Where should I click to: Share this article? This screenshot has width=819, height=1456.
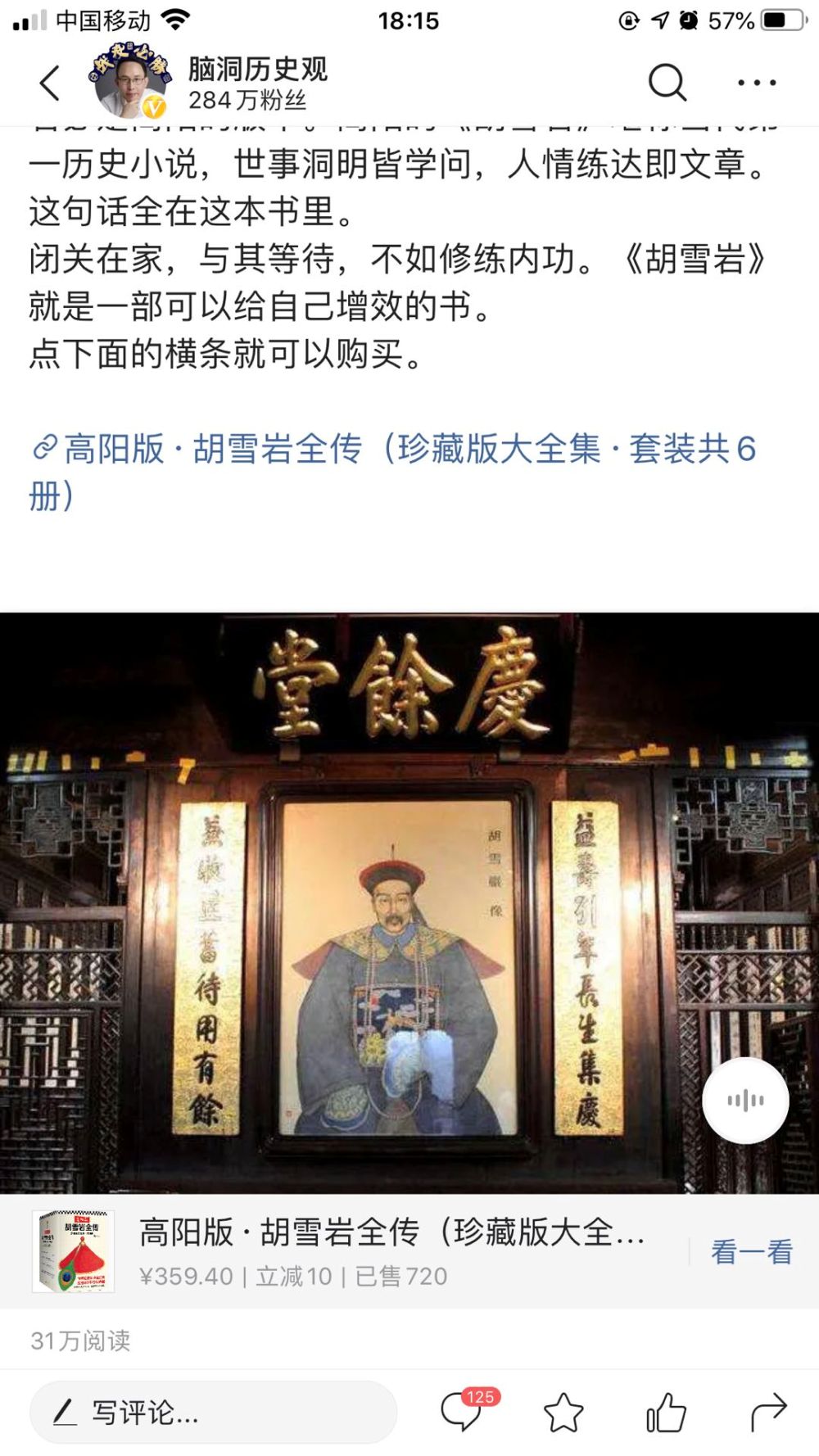click(767, 1413)
